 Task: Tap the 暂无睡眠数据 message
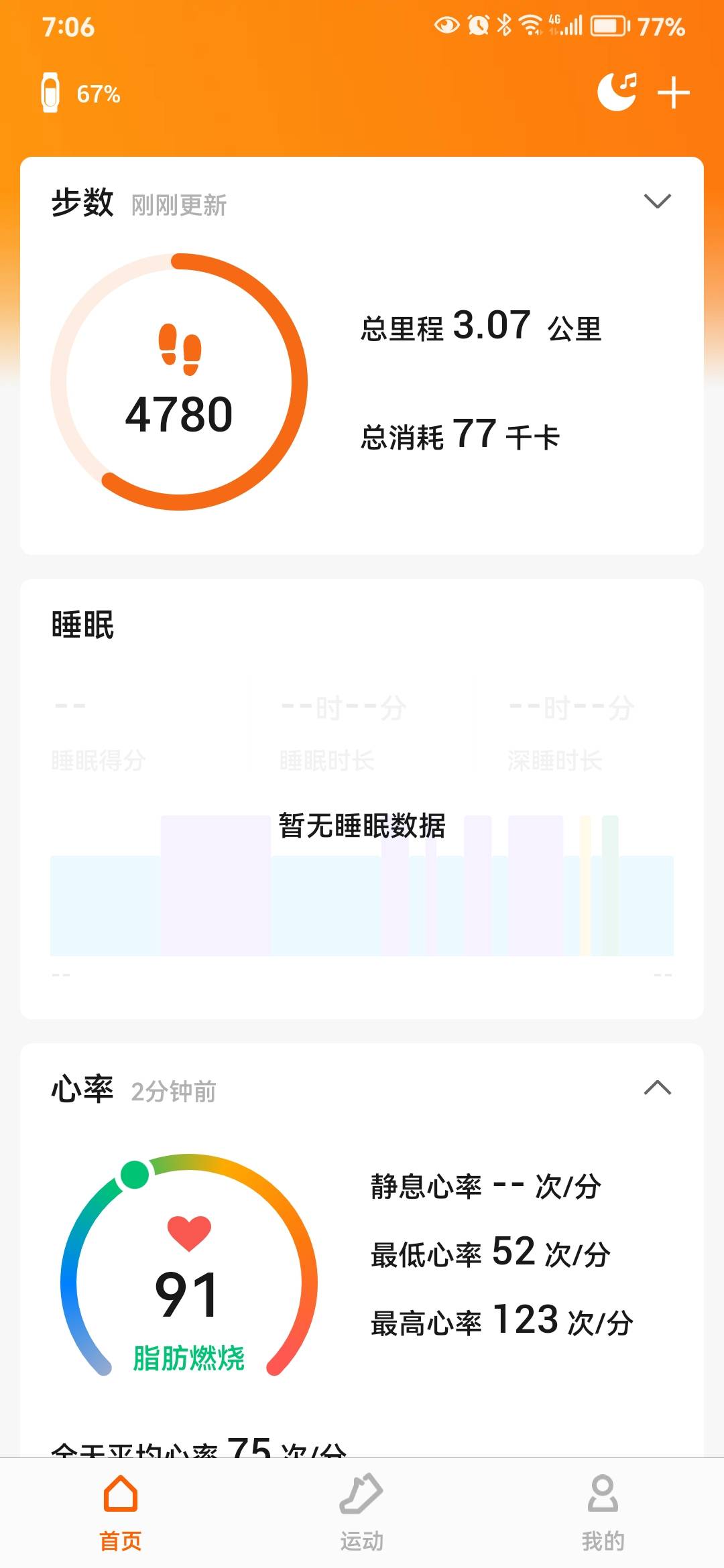point(362,826)
